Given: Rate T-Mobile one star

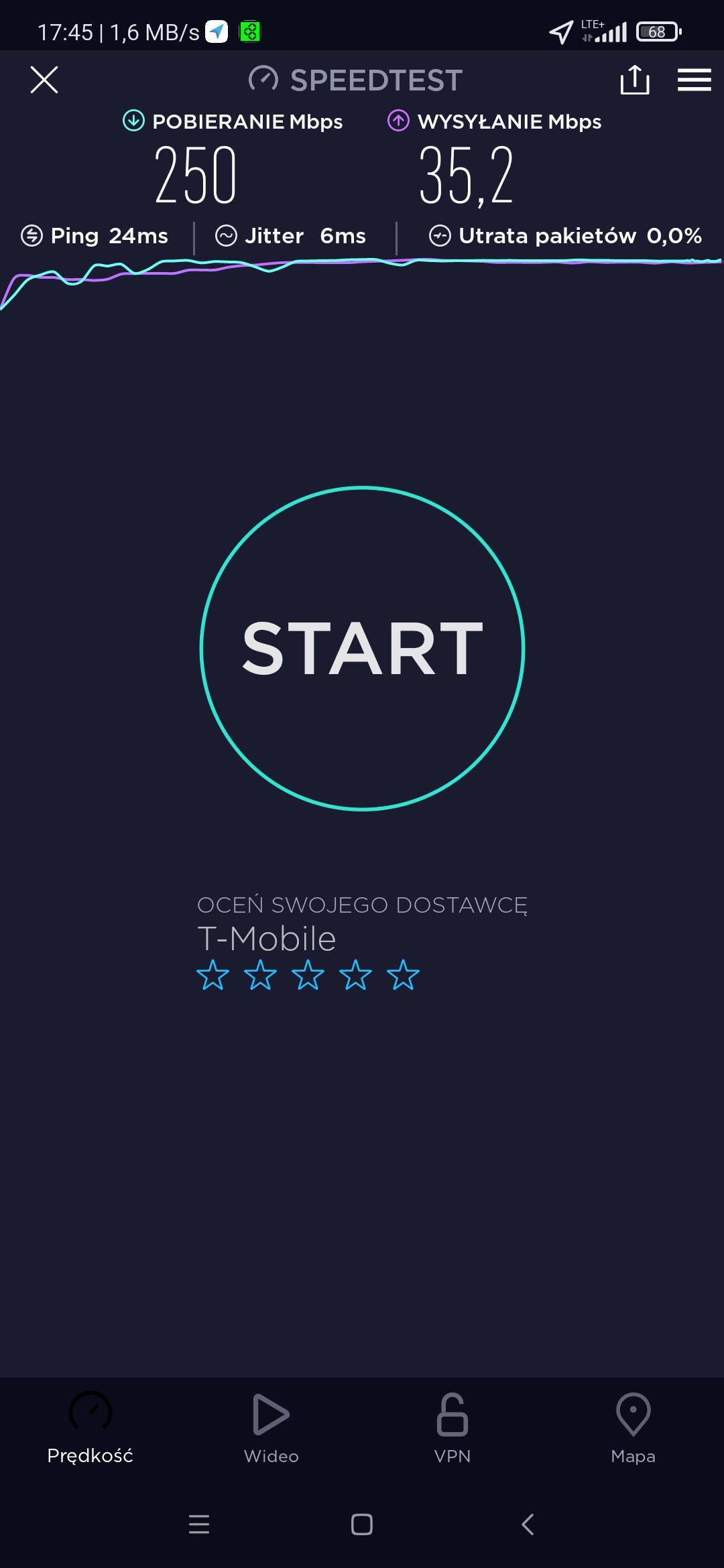Looking at the screenshot, I should (x=213, y=975).
